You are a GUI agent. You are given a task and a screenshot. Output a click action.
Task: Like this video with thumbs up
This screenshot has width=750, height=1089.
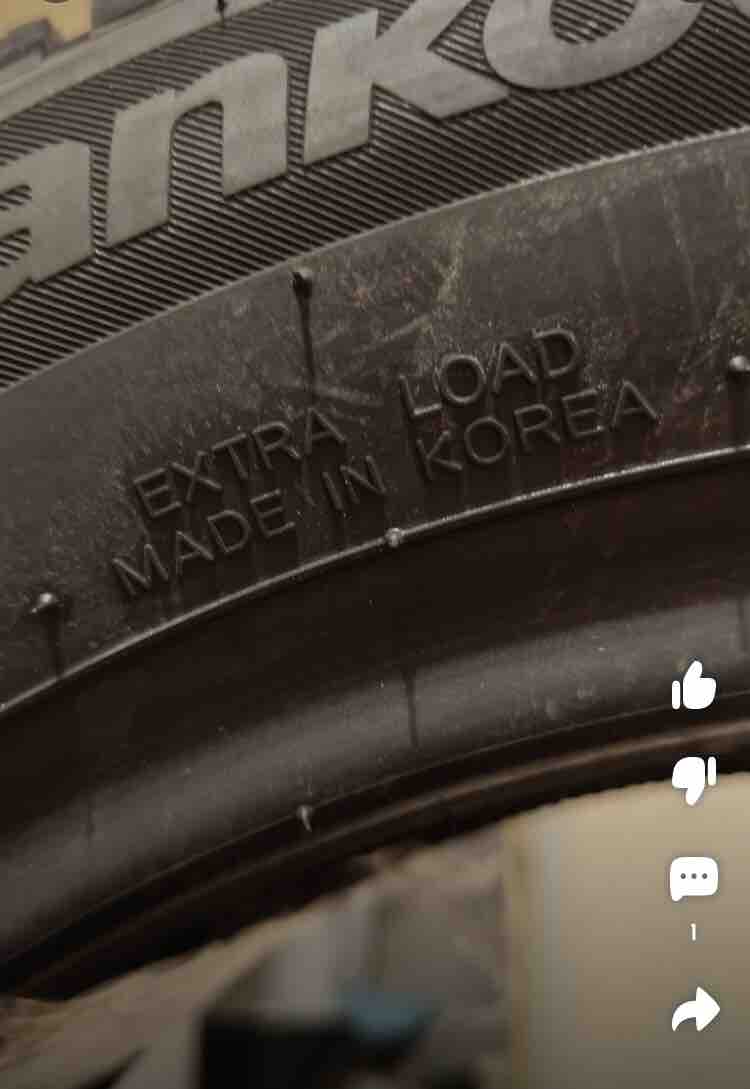(x=694, y=686)
